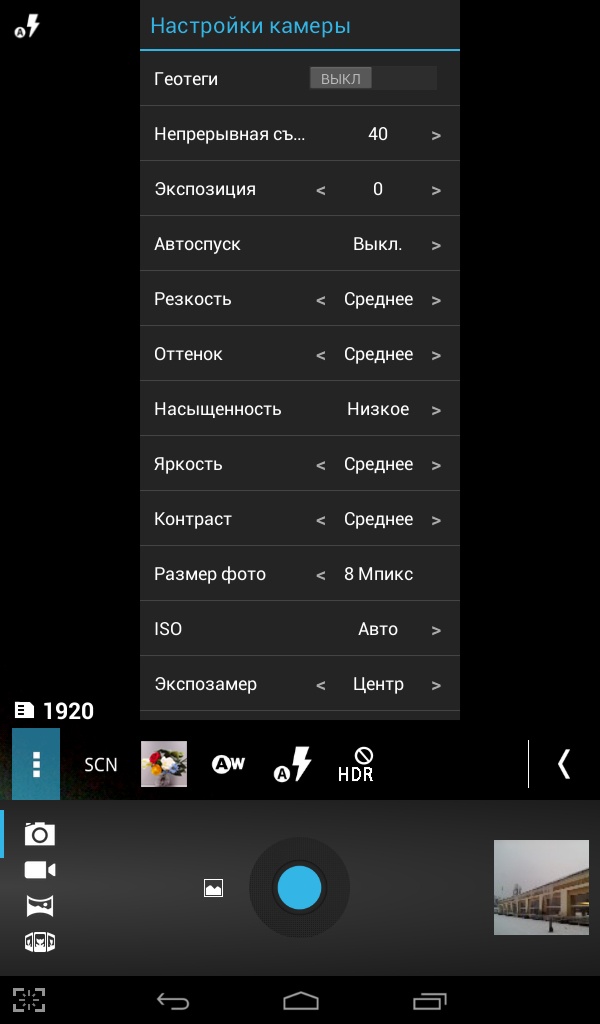Viewport: 600px width, 1024px height.
Task: Switch Экспозамер mode with right arrow
Action: click(436, 685)
